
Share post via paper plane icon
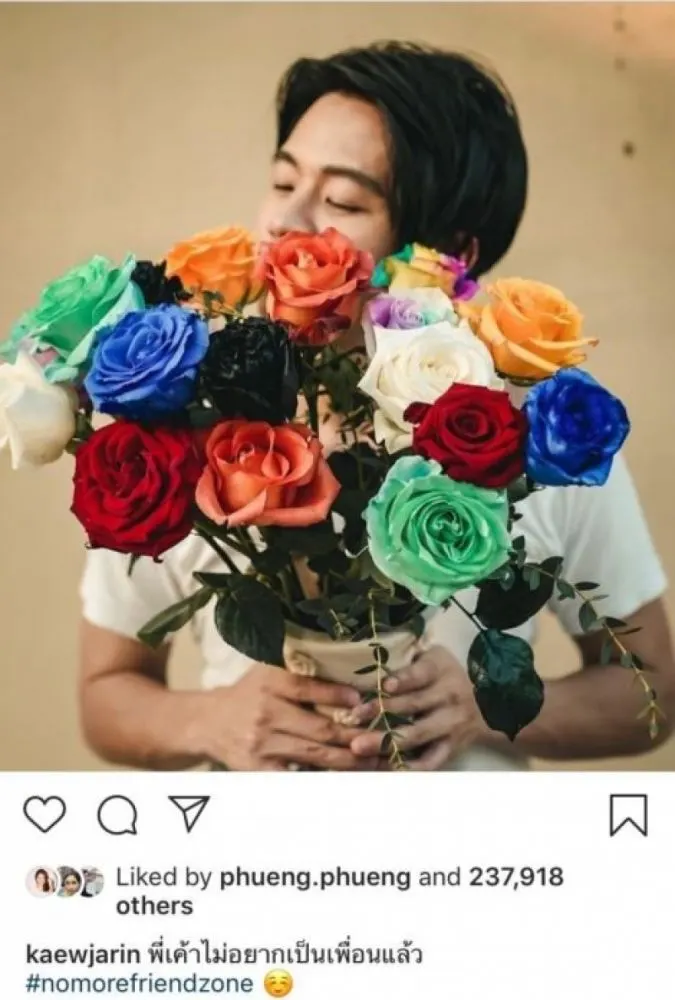pyautogui.click(x=188, y=814)
